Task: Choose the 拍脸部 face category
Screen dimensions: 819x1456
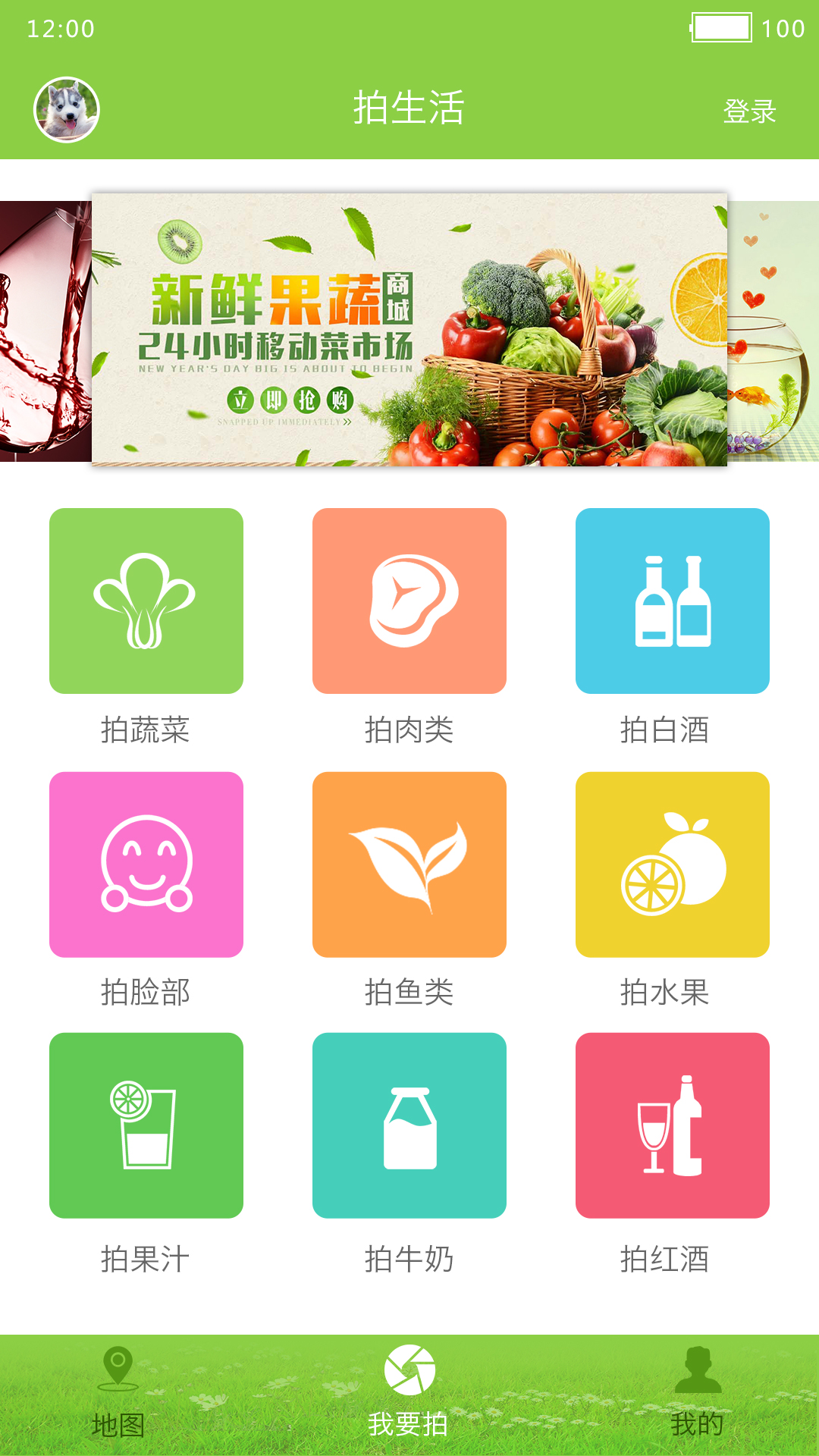Action: 146,864
